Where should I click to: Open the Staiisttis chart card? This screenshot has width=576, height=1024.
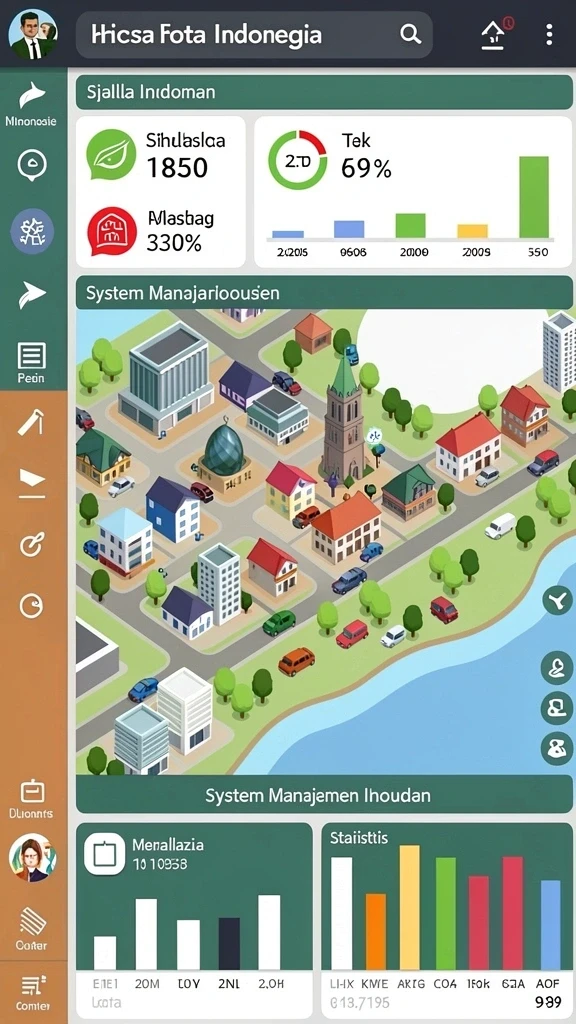[x=447, y=921]
